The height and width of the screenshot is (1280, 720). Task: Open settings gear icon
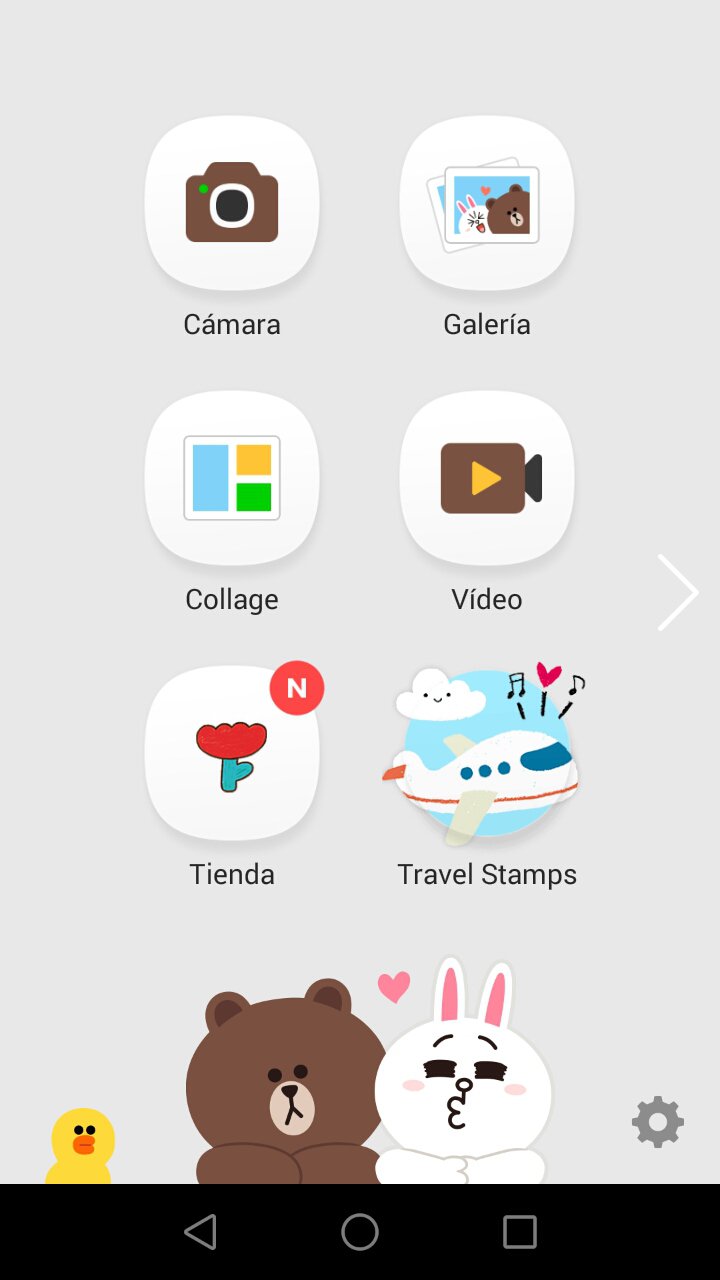(657, 1122)
